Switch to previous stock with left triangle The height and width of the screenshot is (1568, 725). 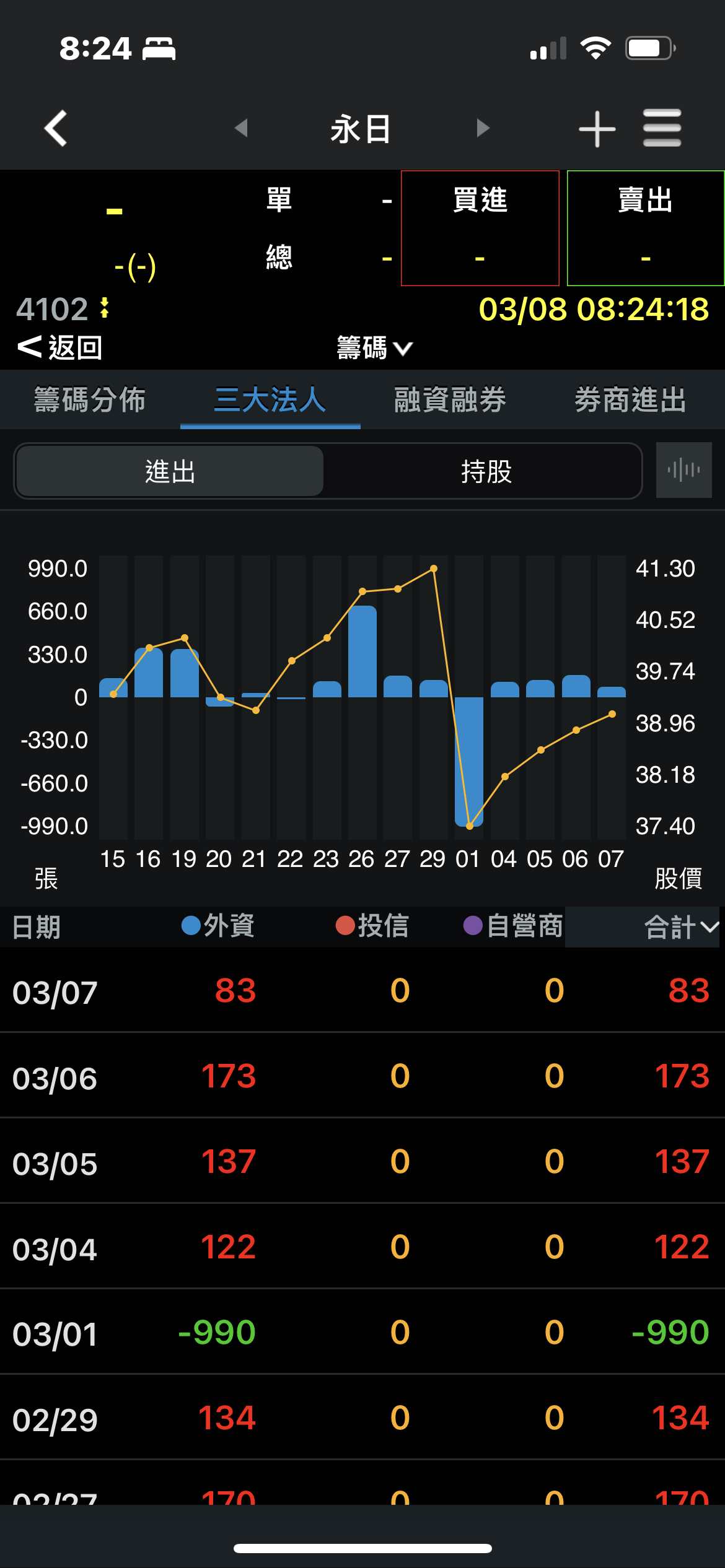(242, 128)
